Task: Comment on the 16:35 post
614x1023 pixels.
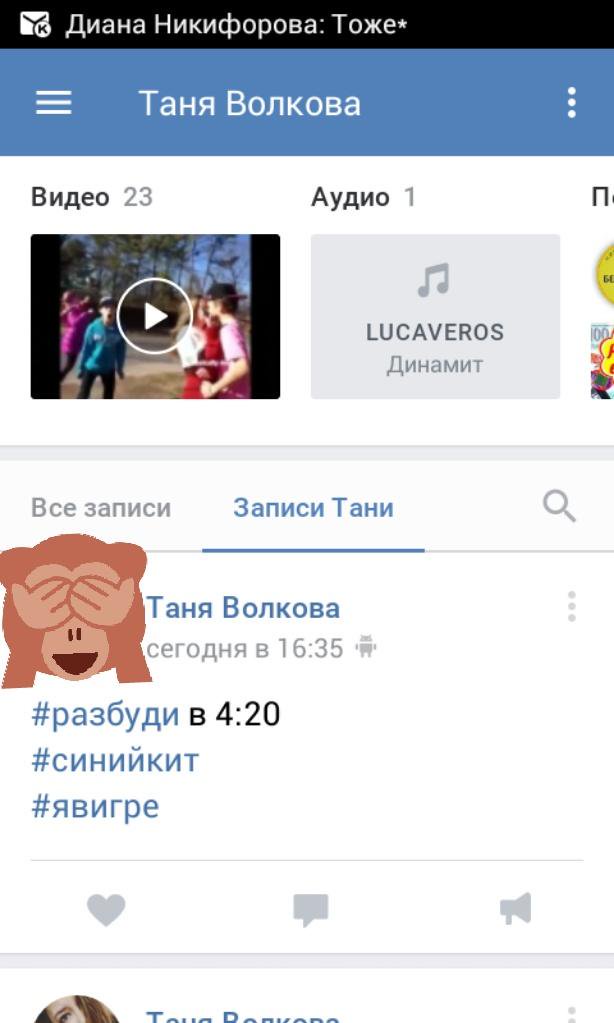Action: pyautogui.click(x=310, y=909)
